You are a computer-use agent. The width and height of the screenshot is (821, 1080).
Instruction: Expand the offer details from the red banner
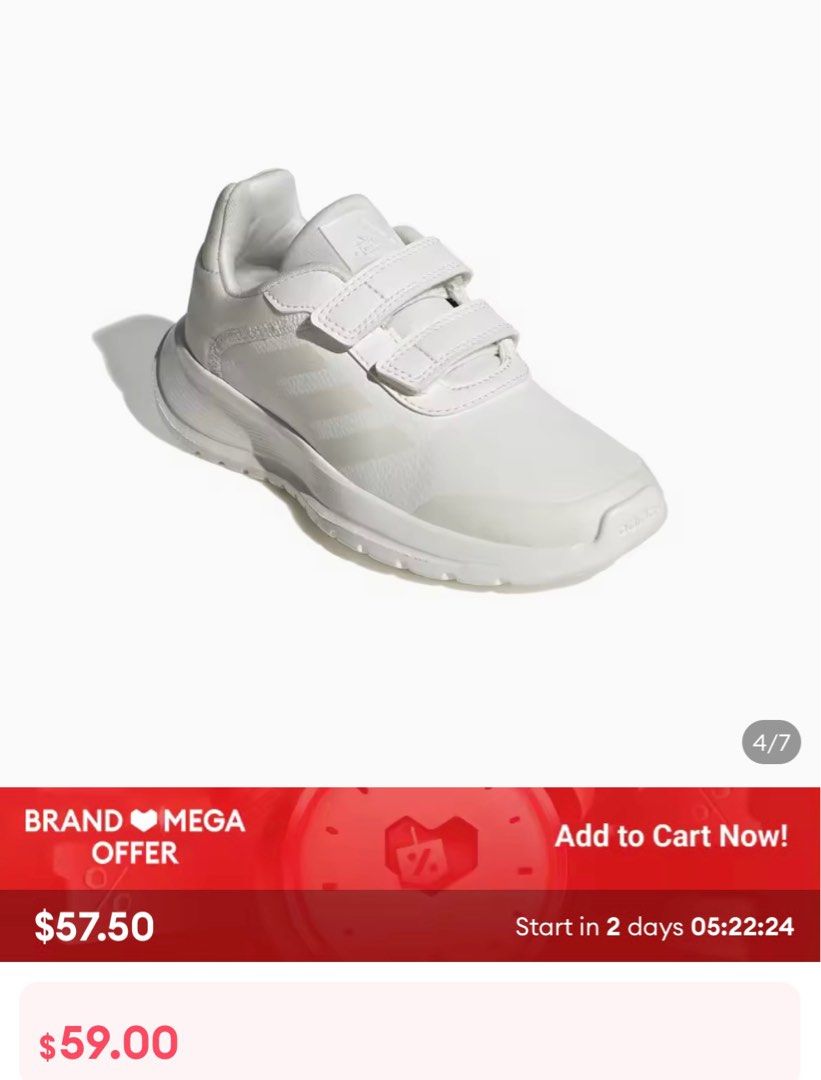pos(410,870)
